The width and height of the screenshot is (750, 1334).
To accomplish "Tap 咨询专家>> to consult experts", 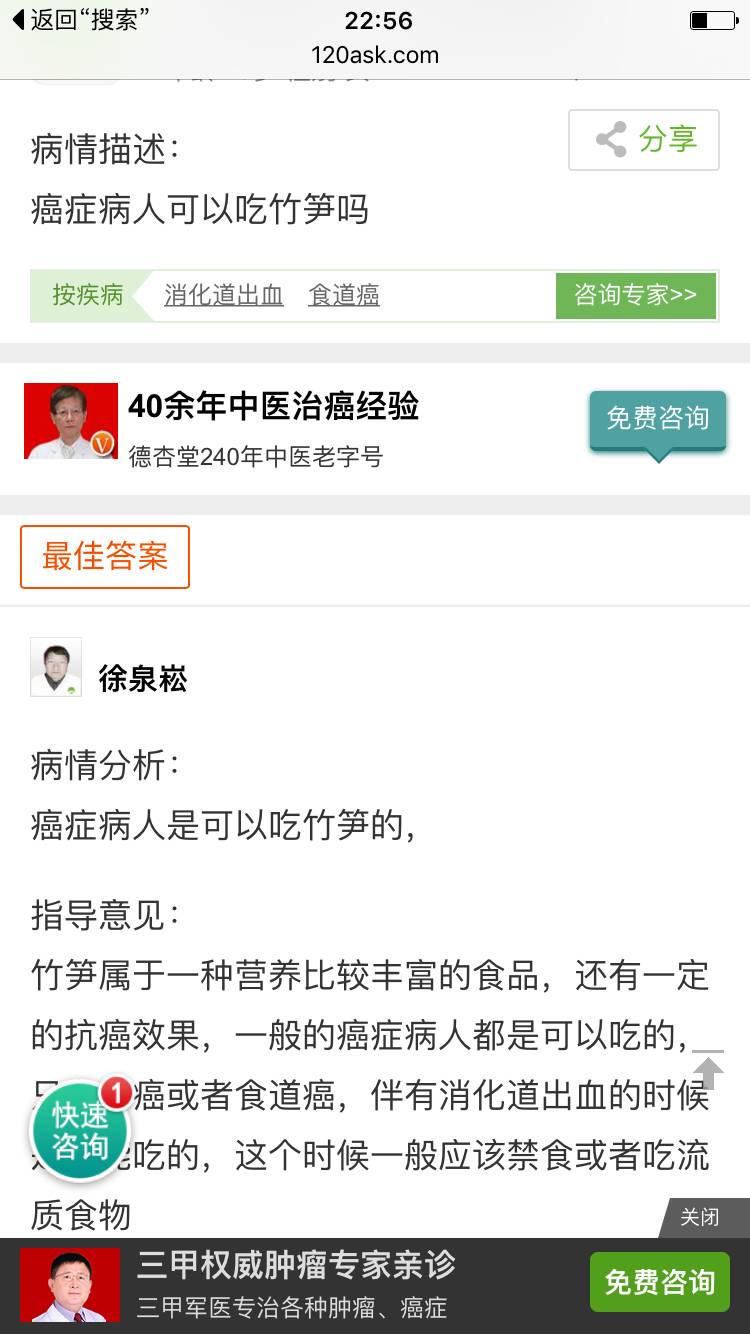I will [x=635, y=295].
